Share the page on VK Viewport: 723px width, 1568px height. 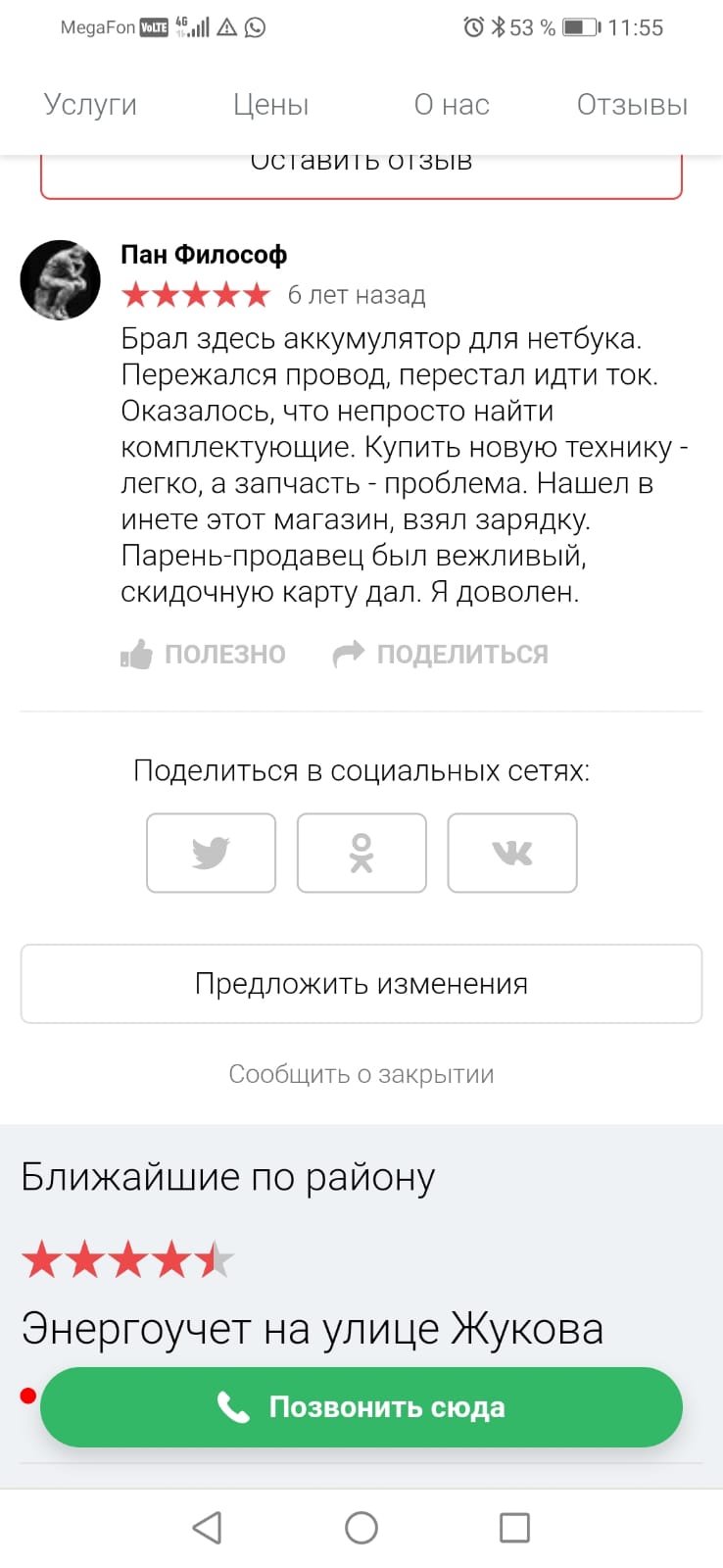pos(512,853)
